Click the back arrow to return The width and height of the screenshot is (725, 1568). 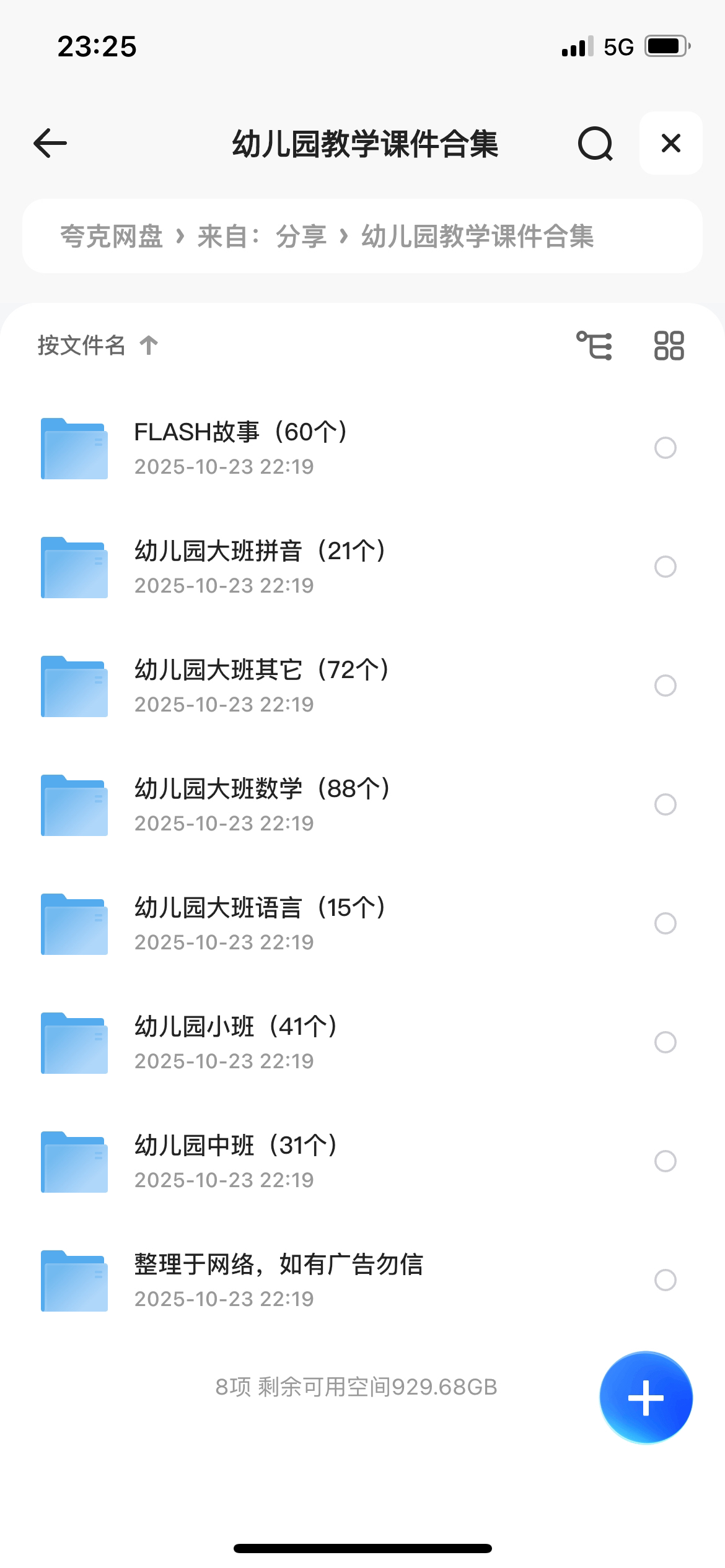pos(50,144)
